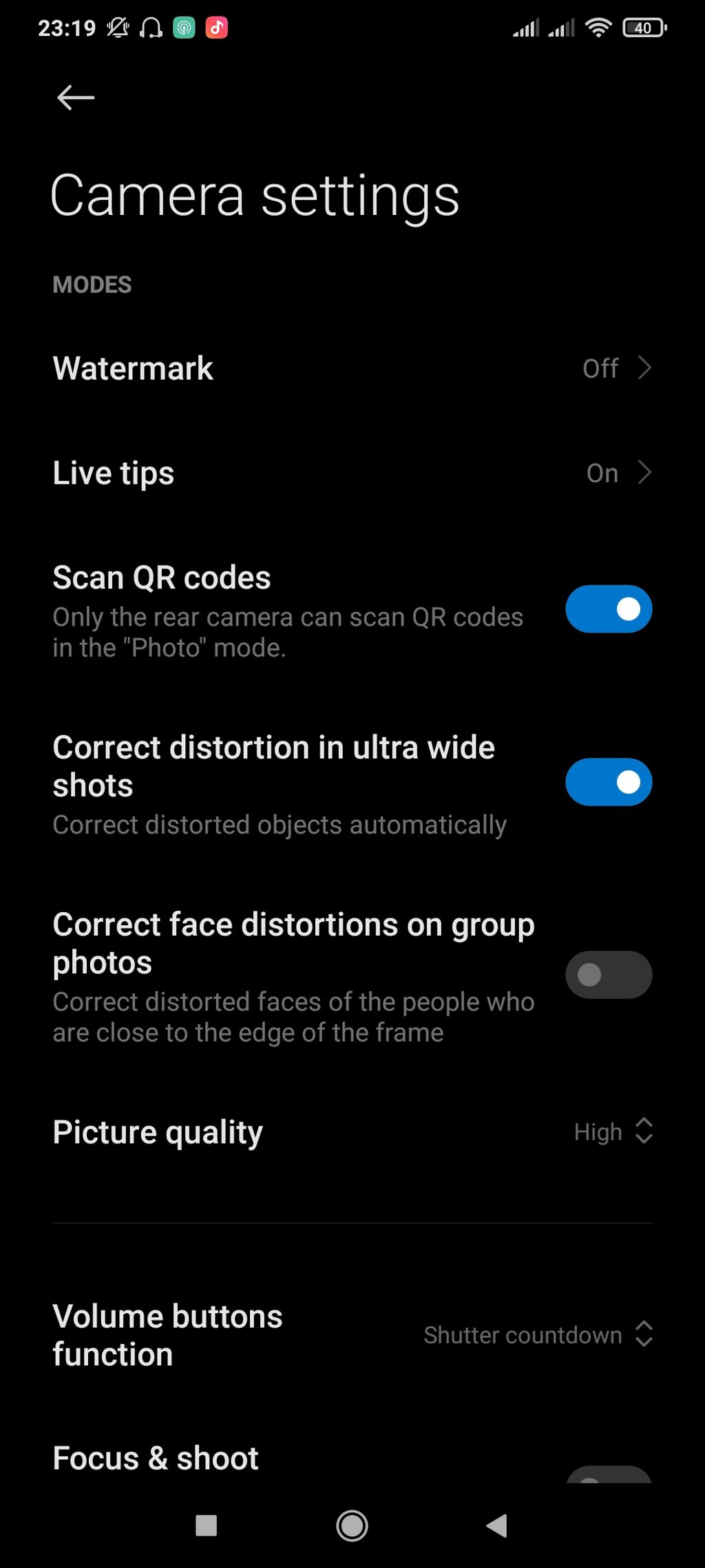Open Live tips options
Viewport: 705px width, 1568px height.
click(351, 473)
